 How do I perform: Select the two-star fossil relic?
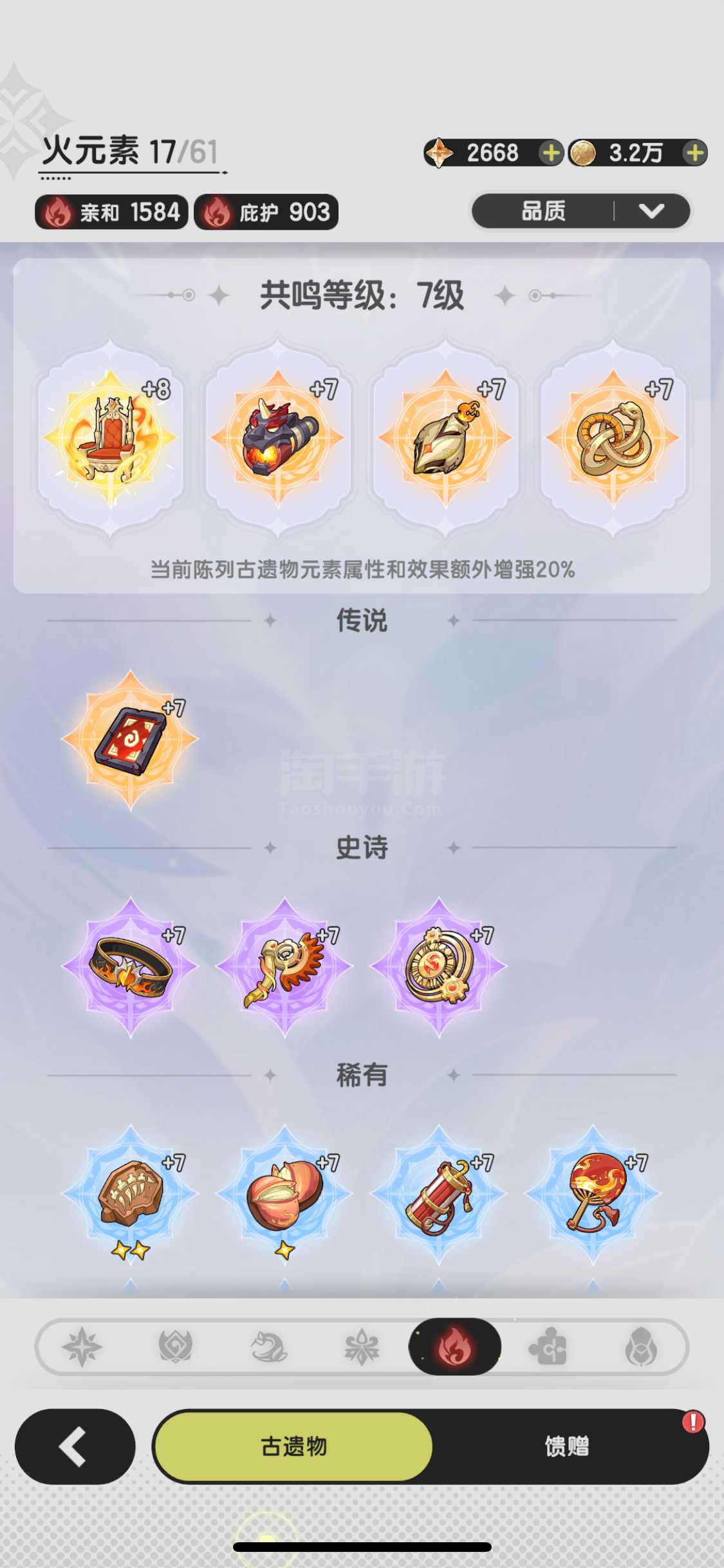click(x=130, y=1194)
